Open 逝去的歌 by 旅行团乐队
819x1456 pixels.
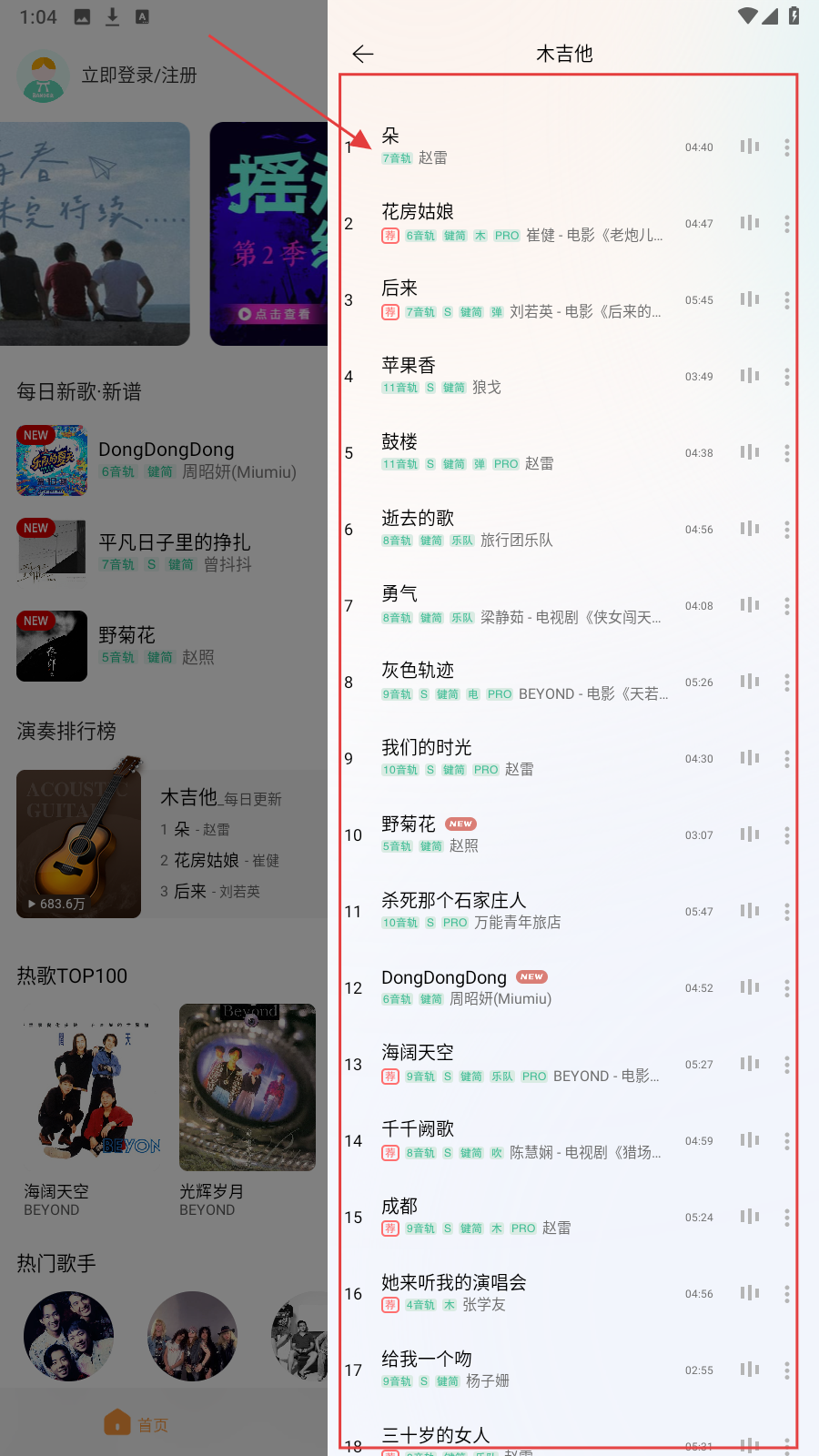[x=510, y=528]
